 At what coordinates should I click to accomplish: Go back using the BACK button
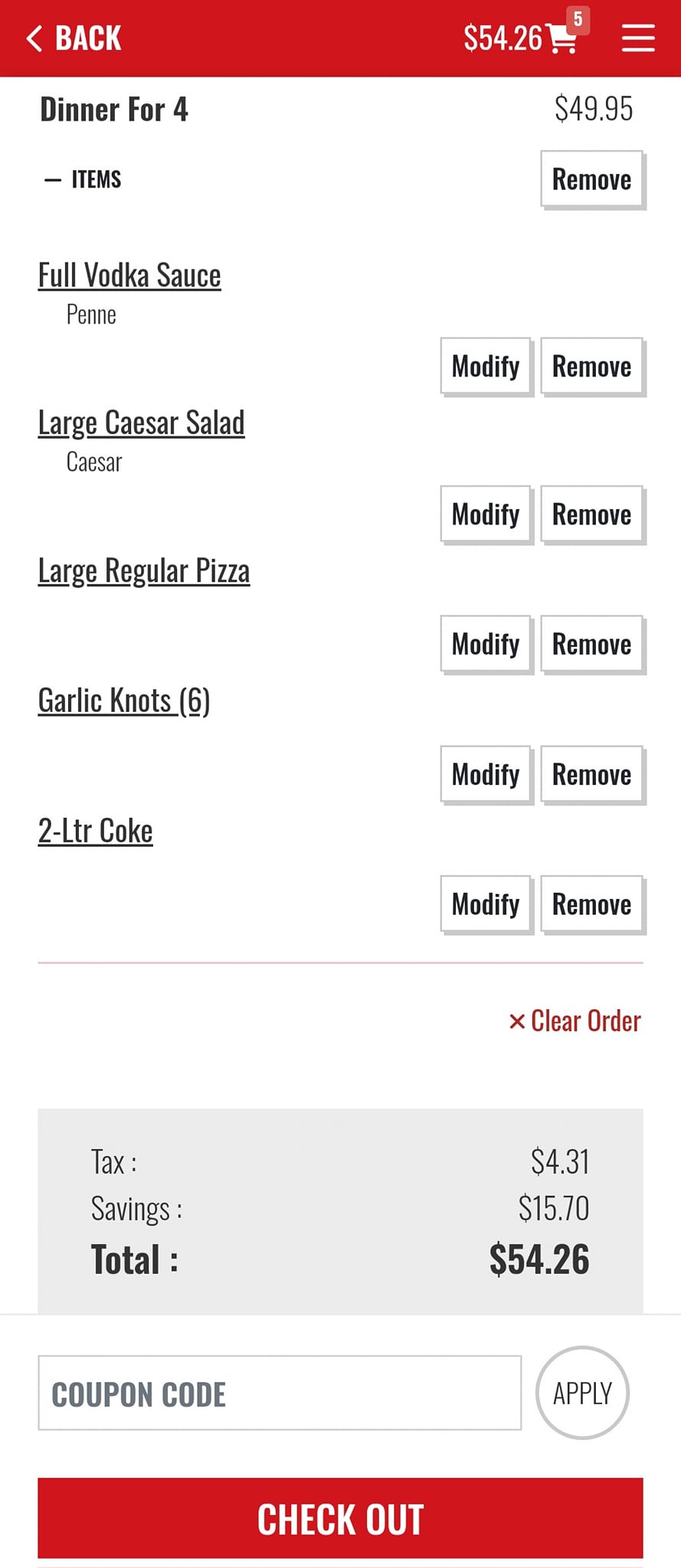[74, 38]
